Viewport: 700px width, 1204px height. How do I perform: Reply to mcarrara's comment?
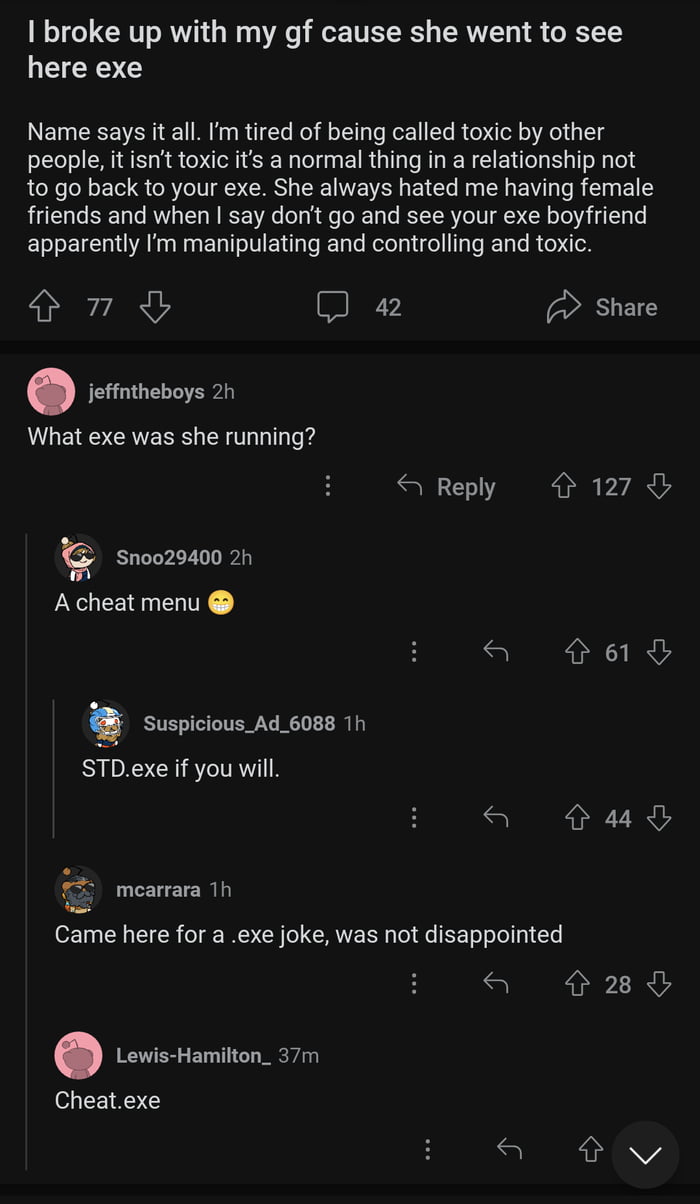tap(496, 985)
